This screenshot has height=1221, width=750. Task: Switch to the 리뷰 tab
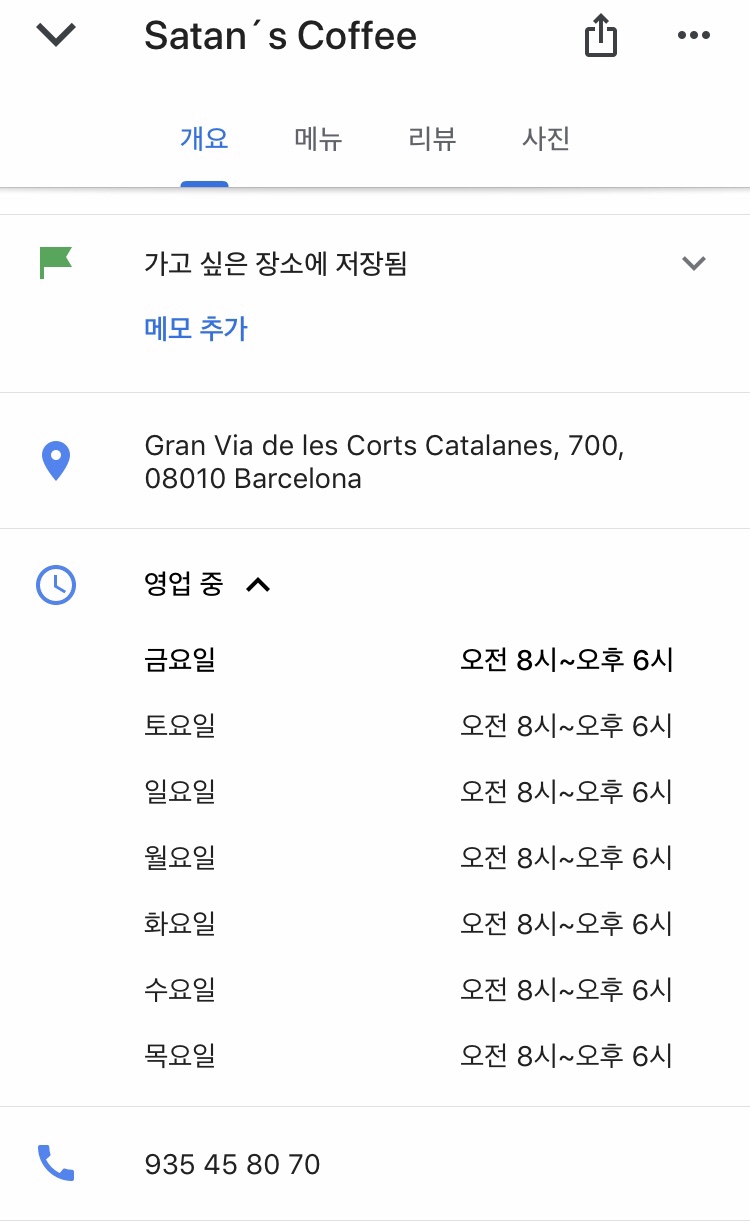pos(432,138)
